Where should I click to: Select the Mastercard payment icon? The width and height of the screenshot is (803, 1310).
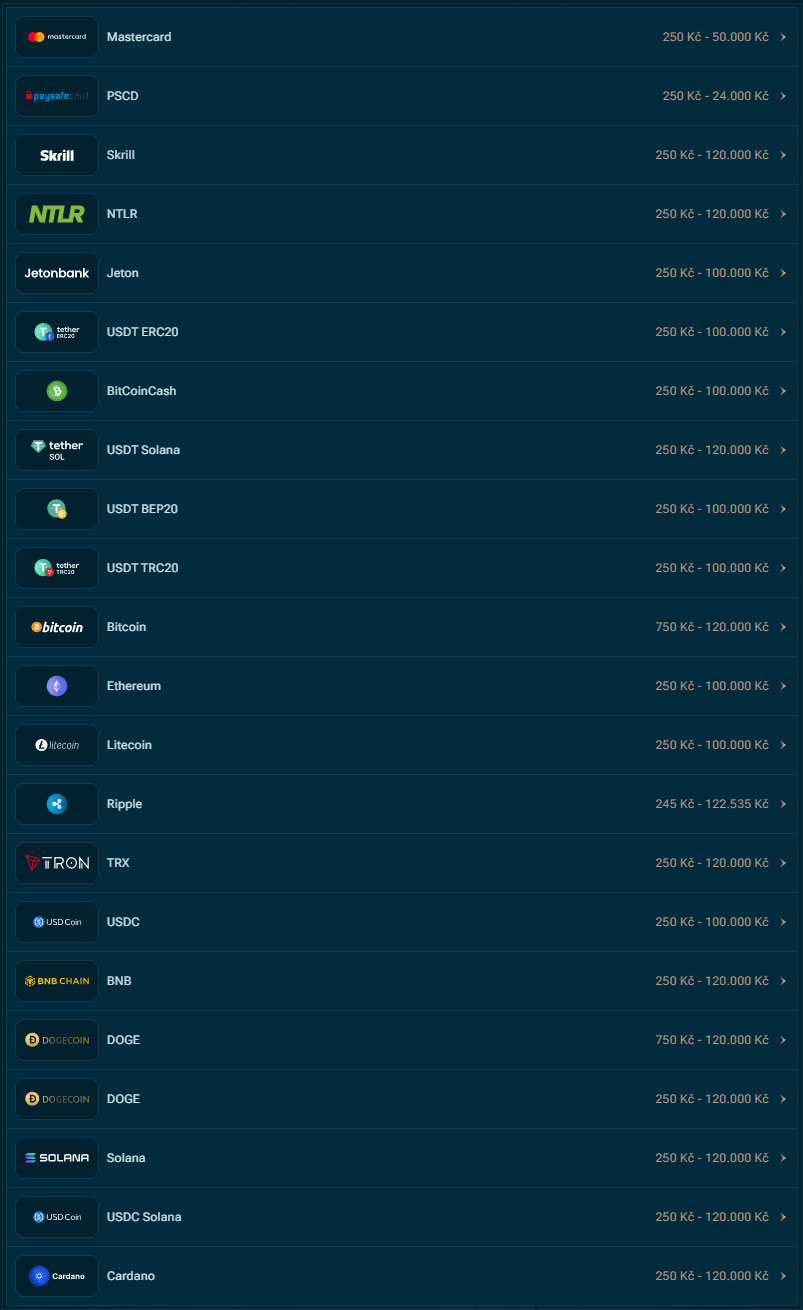tap(56, 36)
